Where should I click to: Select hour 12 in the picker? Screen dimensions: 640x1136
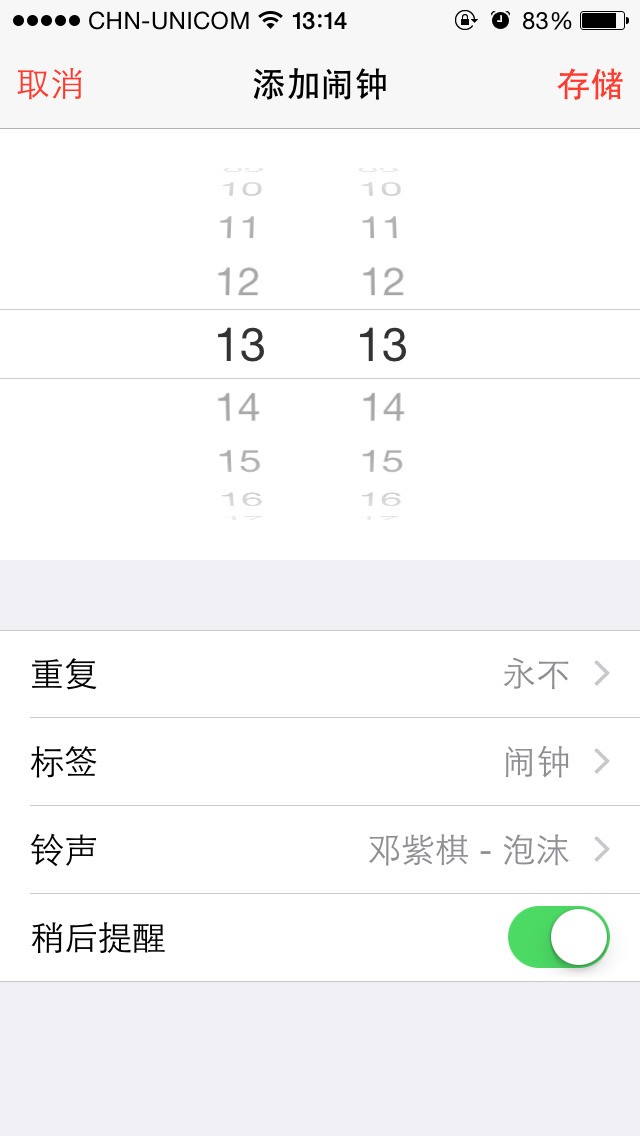click(238, 281)
